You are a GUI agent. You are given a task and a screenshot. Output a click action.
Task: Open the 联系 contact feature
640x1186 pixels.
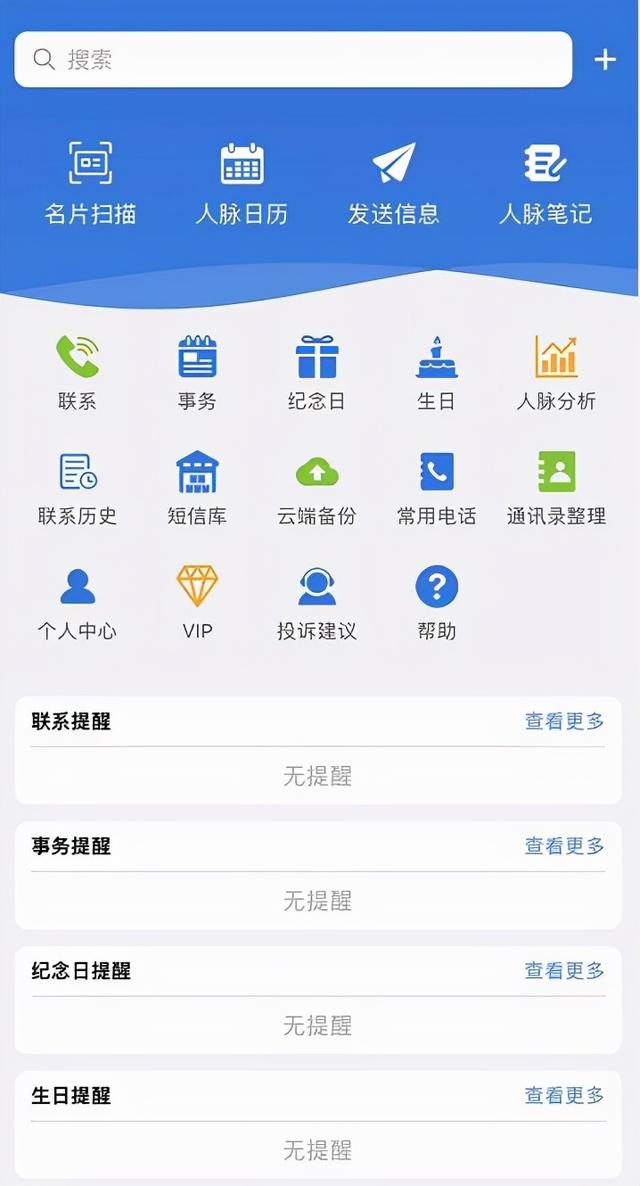(x=77, y=372)
